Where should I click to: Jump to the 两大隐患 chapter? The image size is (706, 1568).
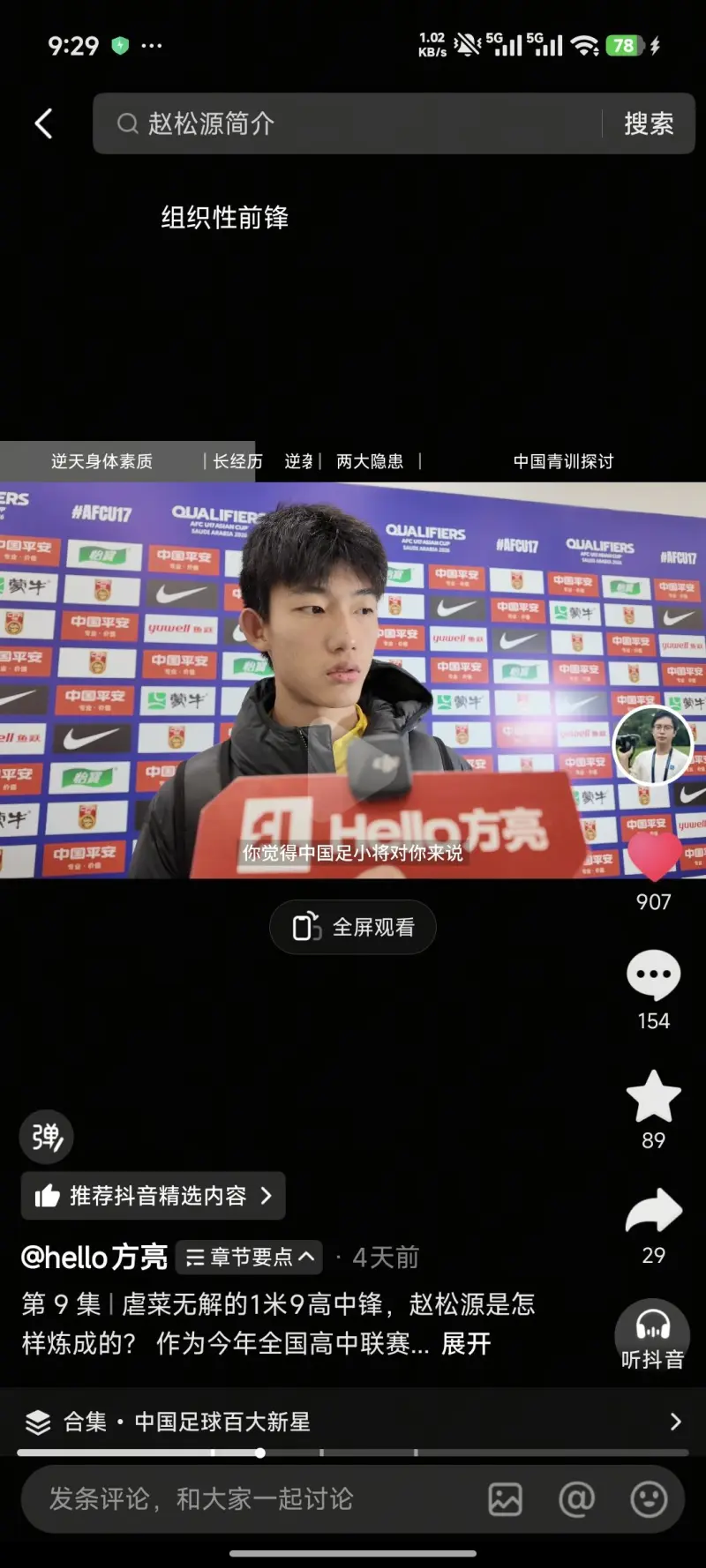tap(370, 461)
